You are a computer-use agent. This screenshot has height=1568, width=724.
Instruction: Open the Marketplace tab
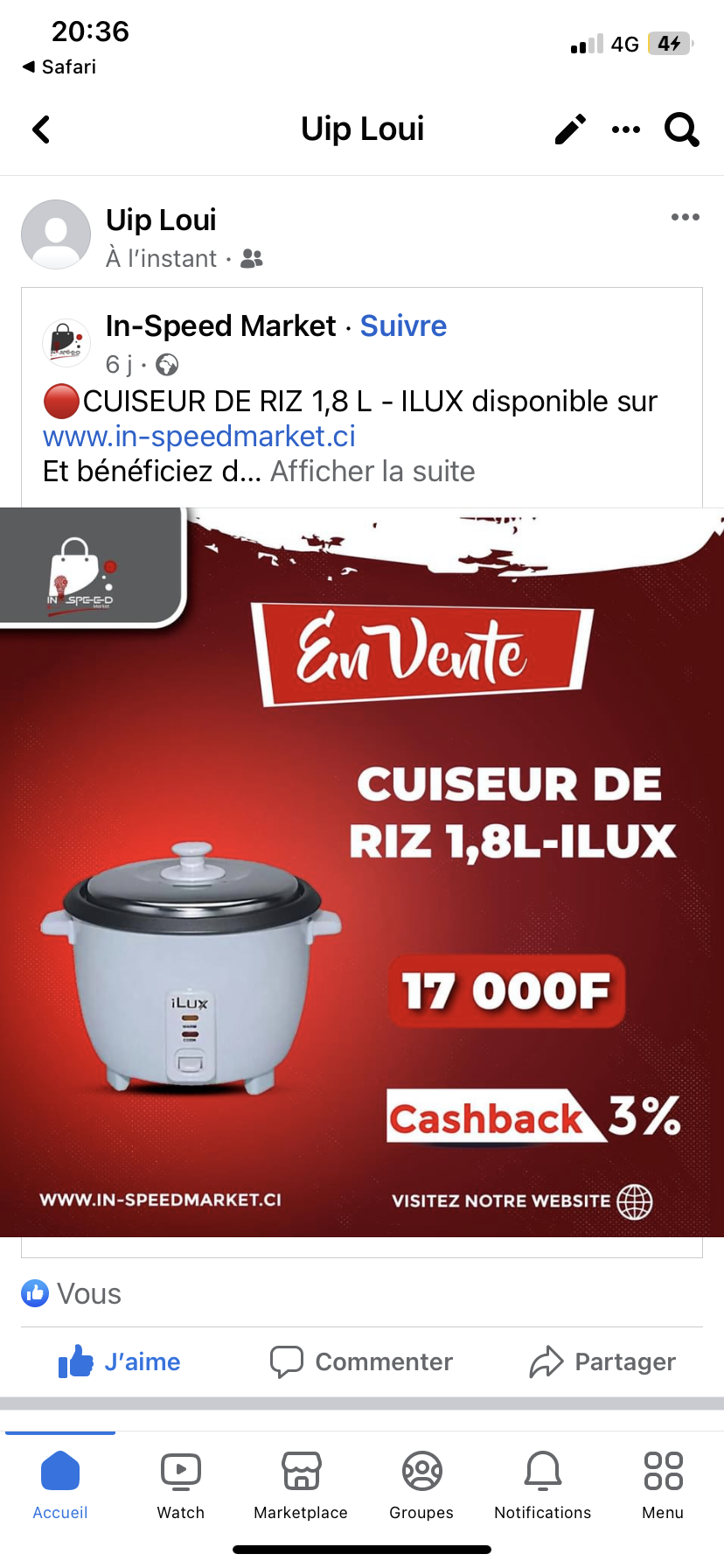[301, 1487]
